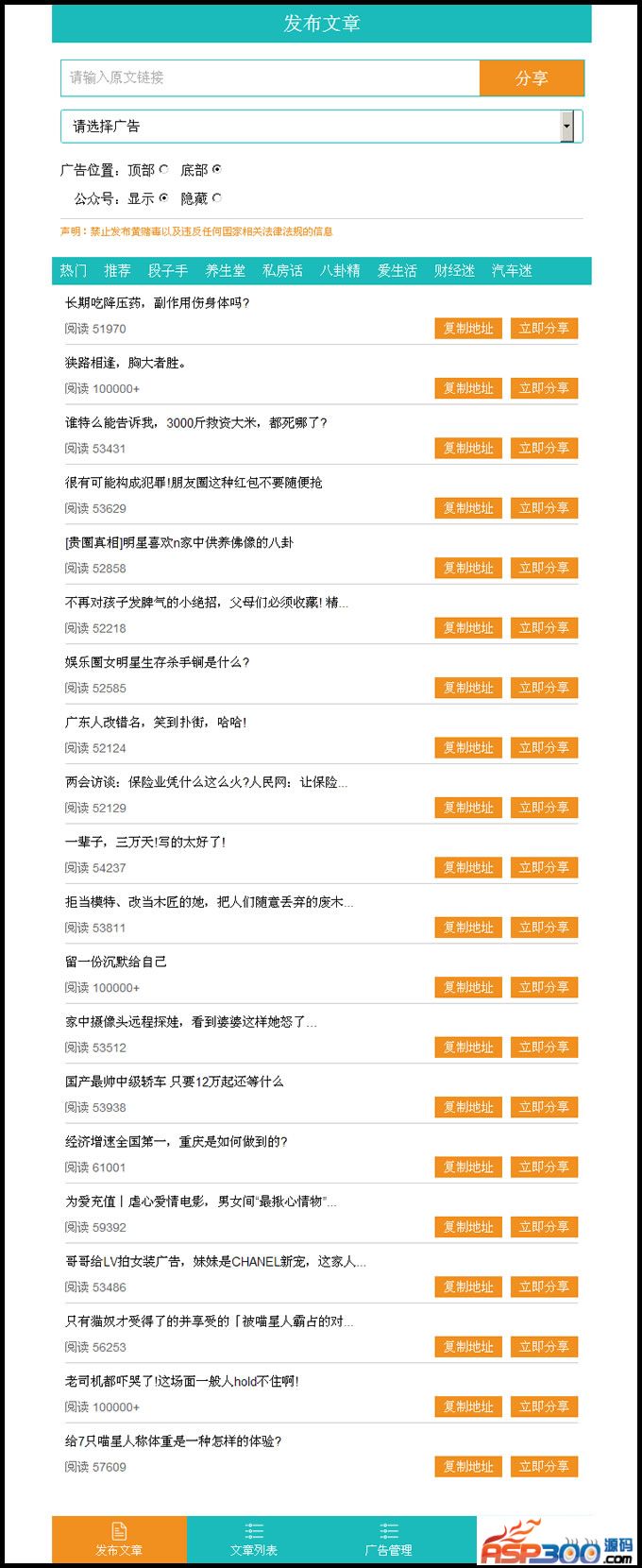
Task: Select 底部 for ad position
Action: 217,170
